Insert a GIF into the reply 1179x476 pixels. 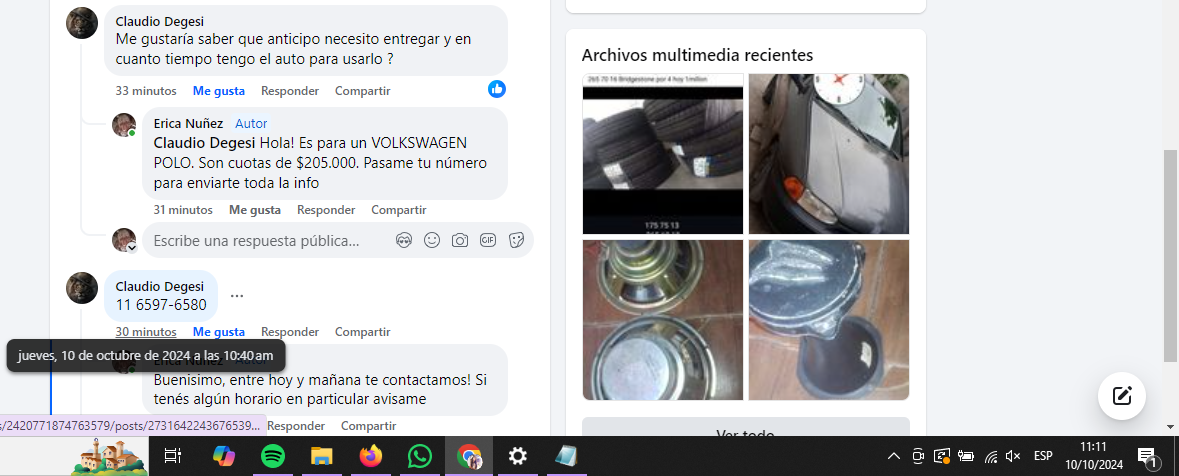pyautogui.click(x=488, y=240)
